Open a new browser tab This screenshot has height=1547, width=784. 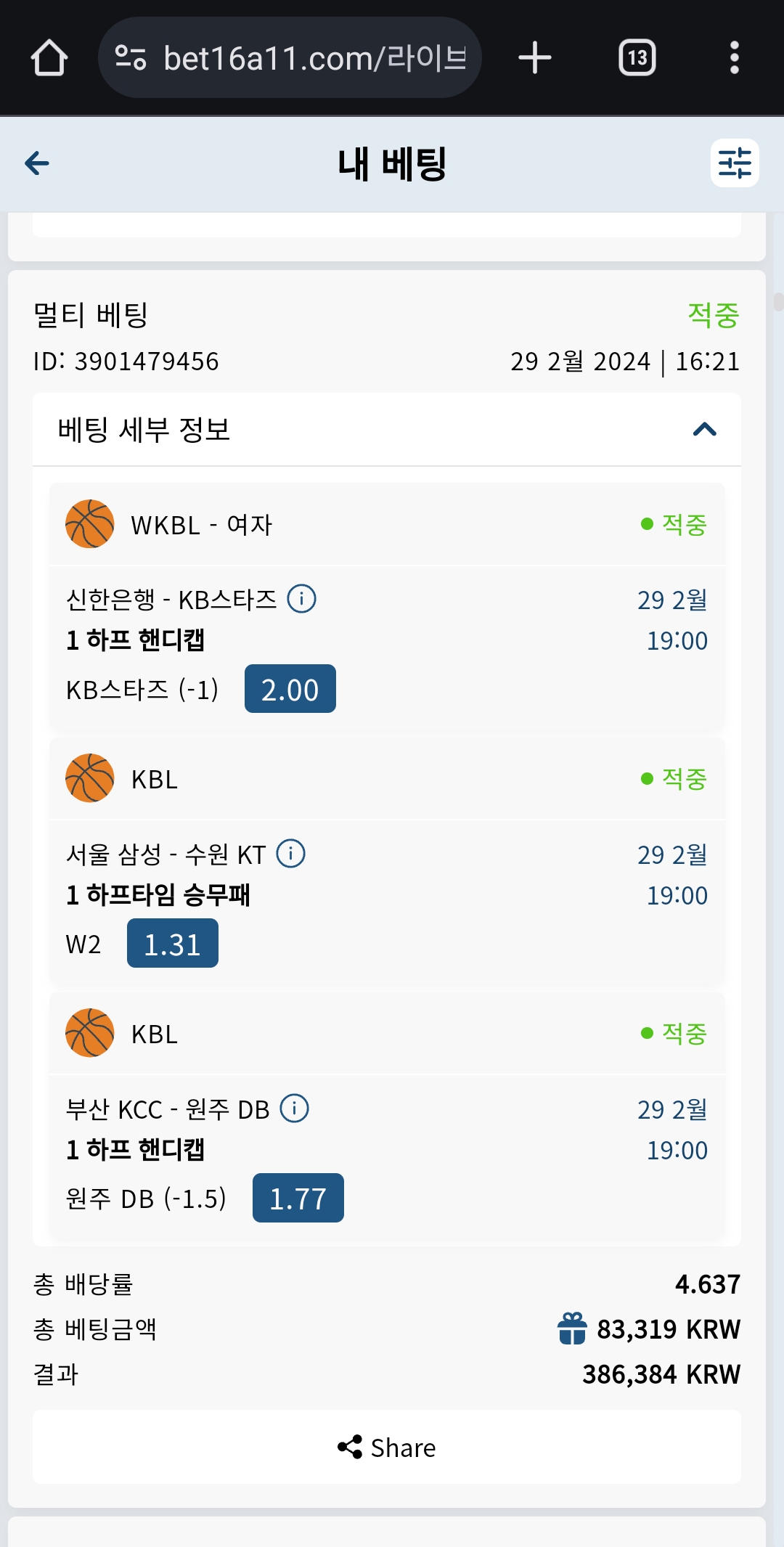tap(535, 58)
